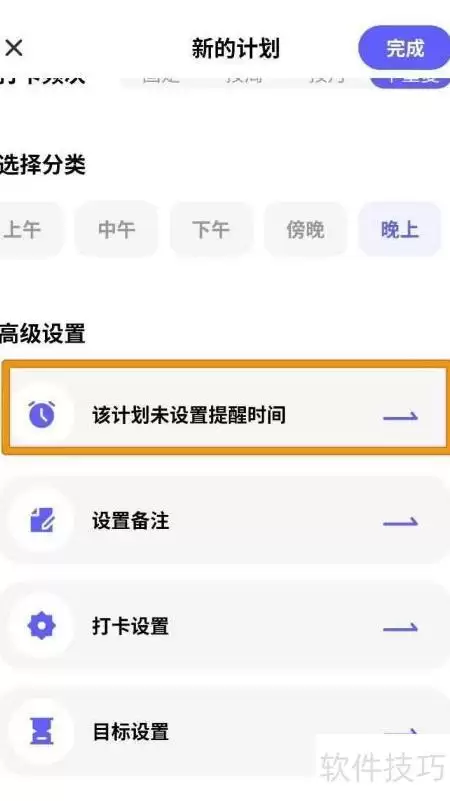450x801 pixels.
Task: Open 目标设置 goal settings
Action: (225, 732)
